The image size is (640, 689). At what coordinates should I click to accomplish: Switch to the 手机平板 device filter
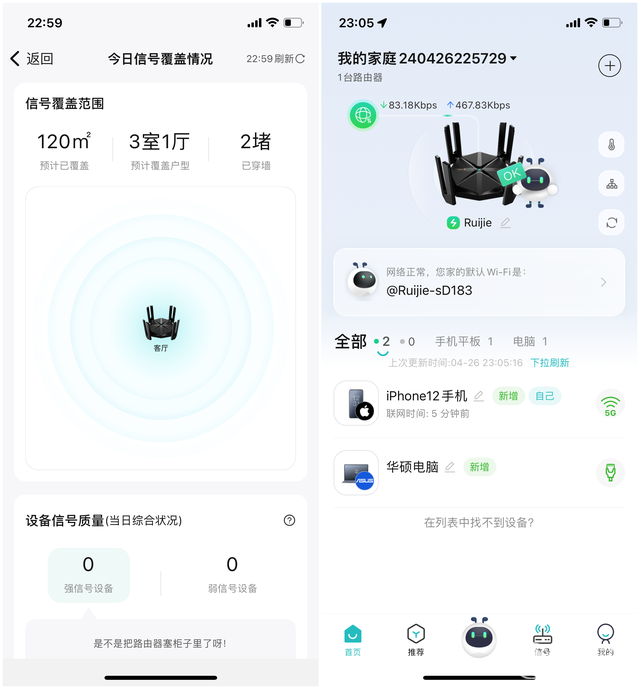(463, 342)
